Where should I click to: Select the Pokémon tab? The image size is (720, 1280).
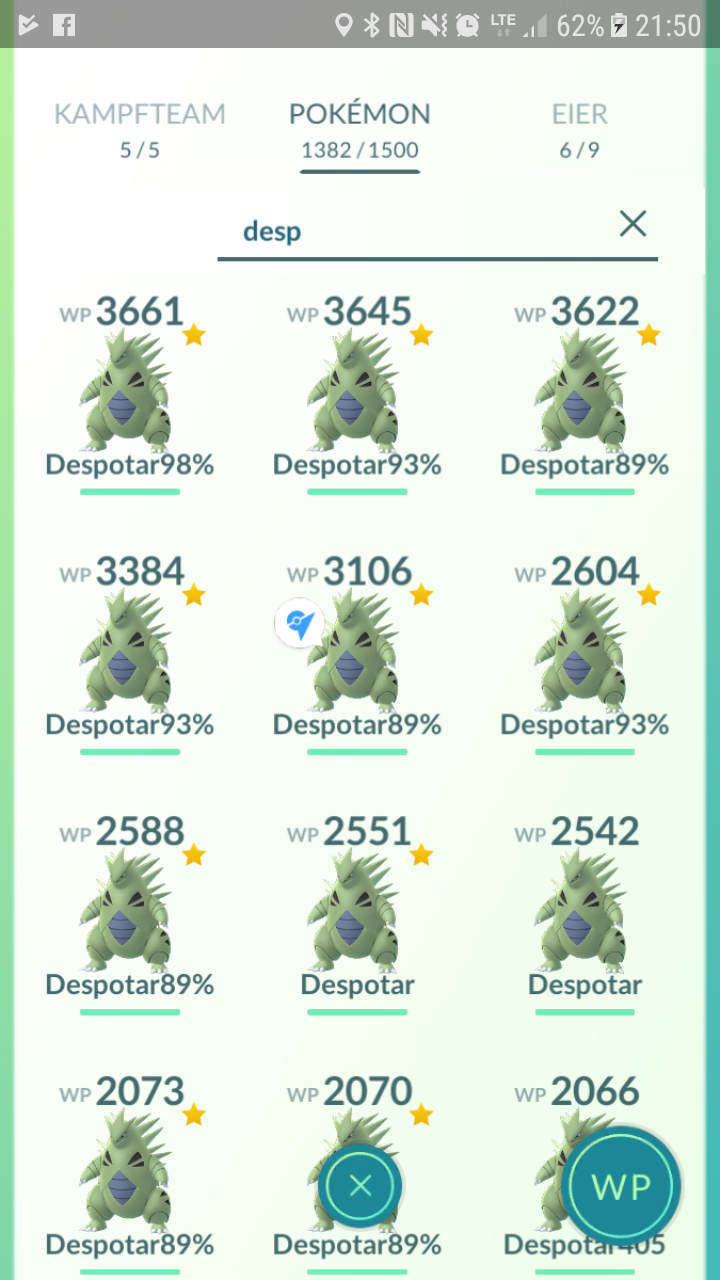coord(360,130)
